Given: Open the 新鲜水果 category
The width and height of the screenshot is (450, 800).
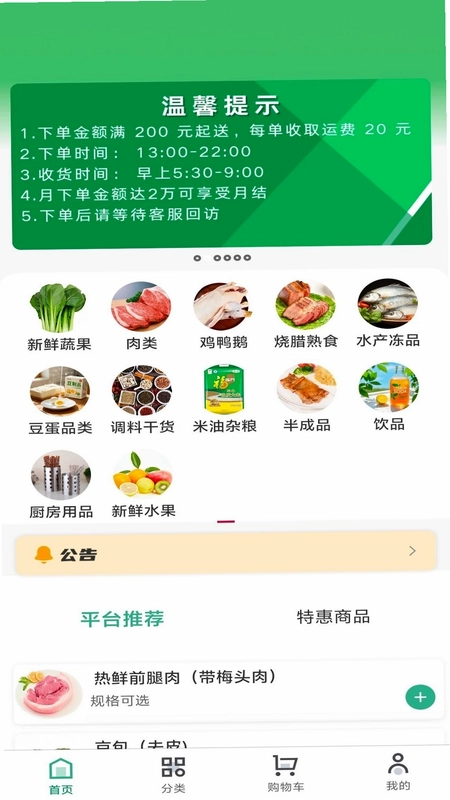Looking at the screenshot, I should coord(143,484).
